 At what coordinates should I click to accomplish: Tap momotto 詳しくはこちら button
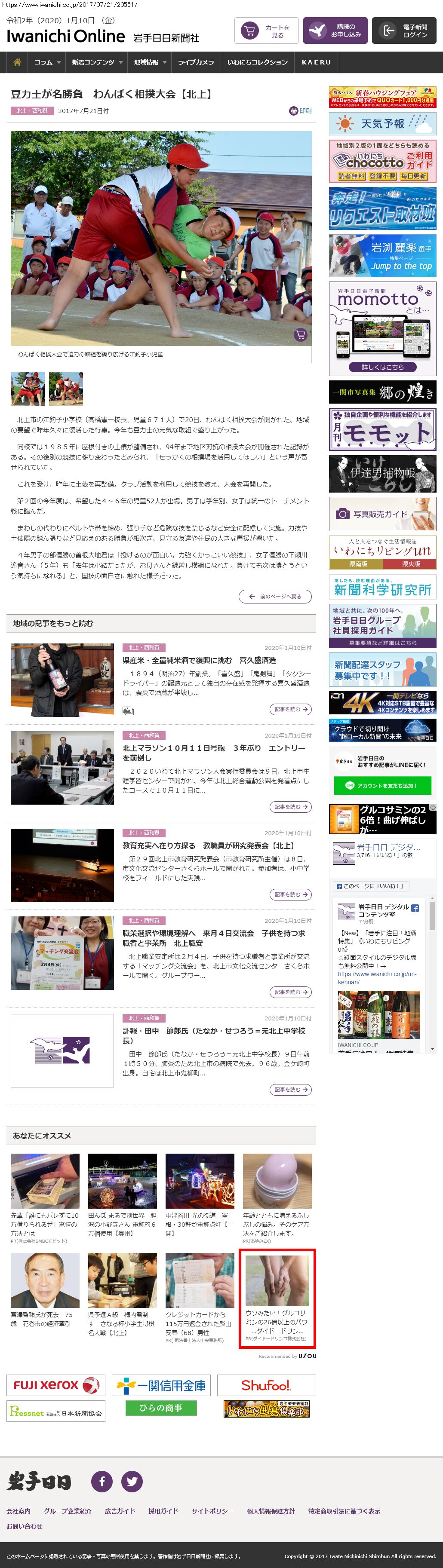[x=382, y=367]
